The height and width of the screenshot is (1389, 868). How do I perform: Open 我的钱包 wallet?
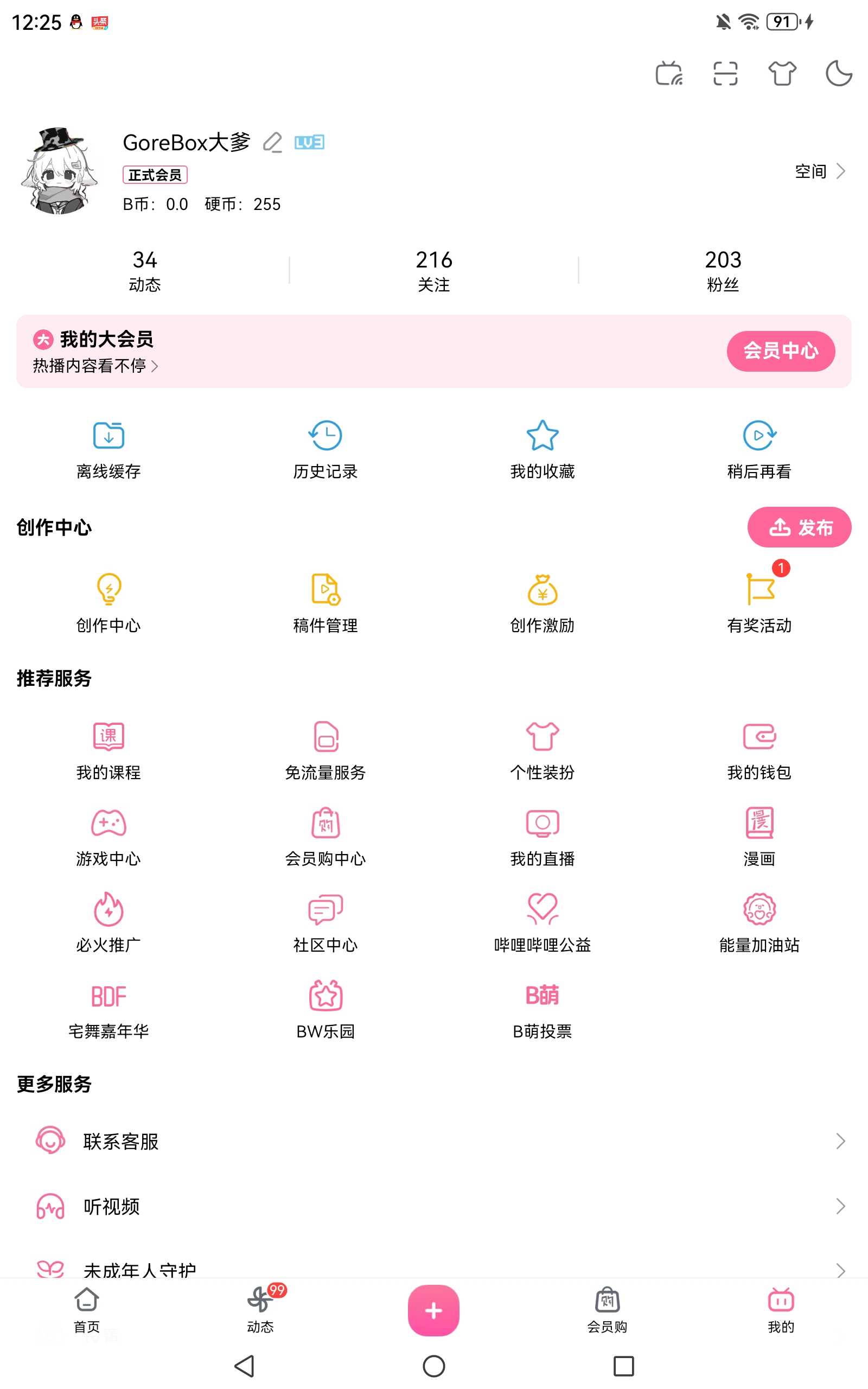[x=759, y=750]
